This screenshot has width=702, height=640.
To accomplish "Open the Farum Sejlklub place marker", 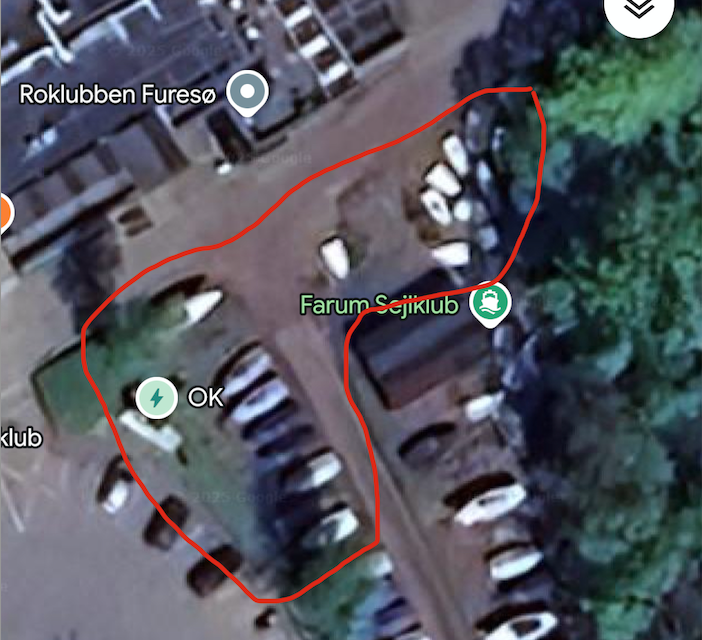I will (x=490, y=302).
